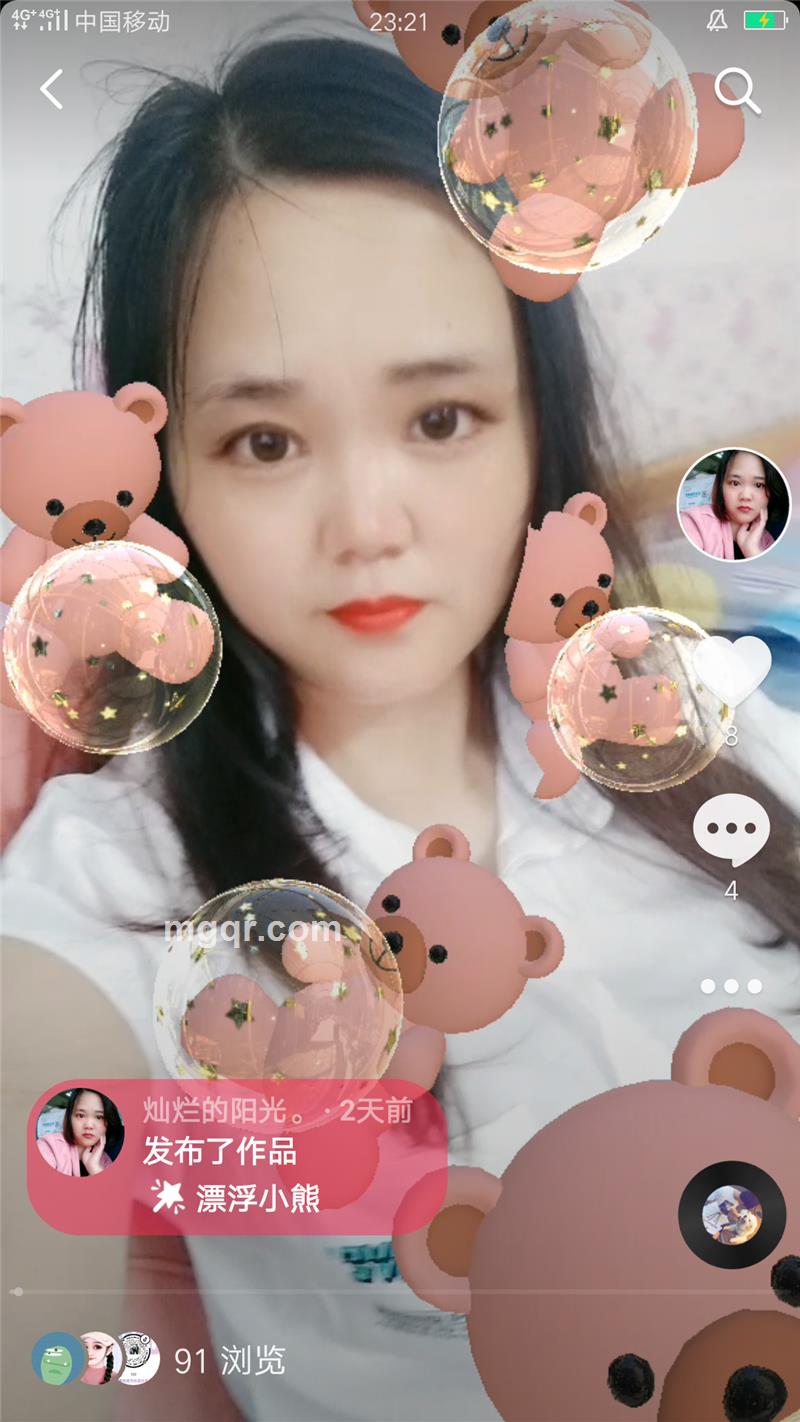Like this video with the heart icon

coord(732,668)
